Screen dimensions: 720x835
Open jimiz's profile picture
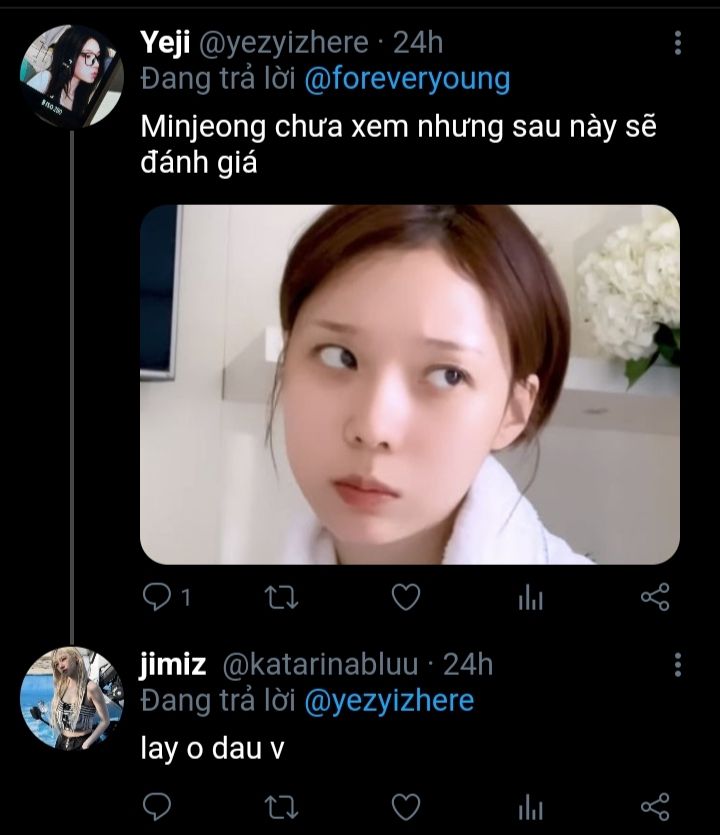tap(71, 698)
